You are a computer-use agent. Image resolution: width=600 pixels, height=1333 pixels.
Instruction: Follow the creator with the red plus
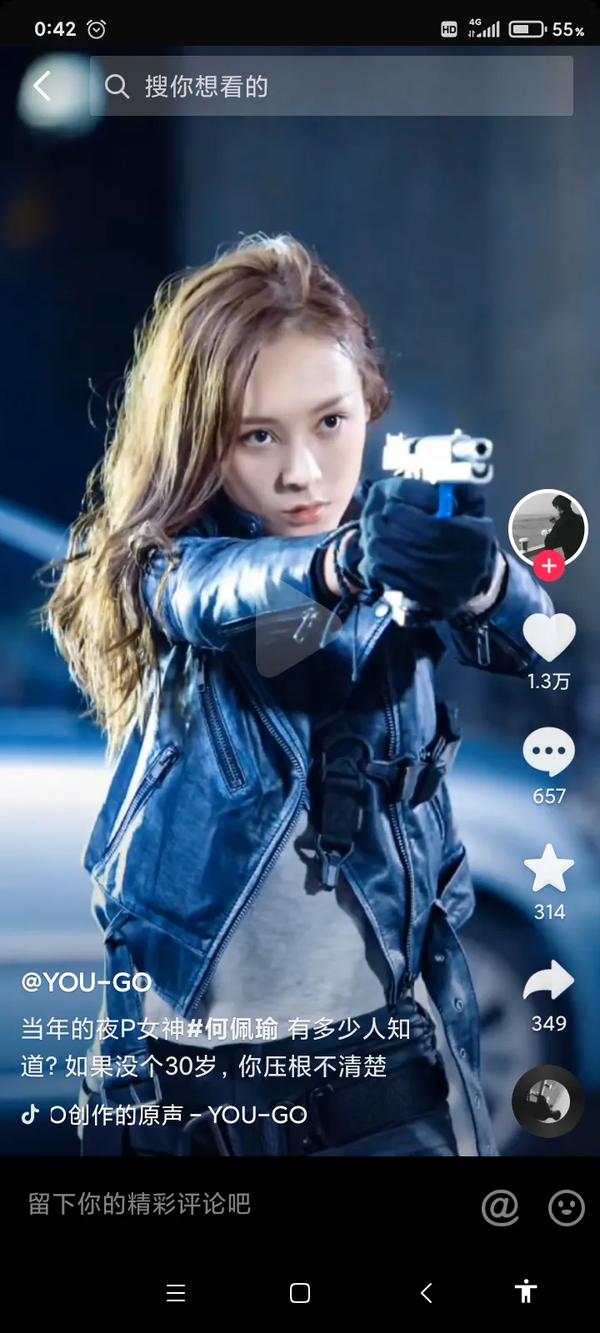[x=548, y=566]
